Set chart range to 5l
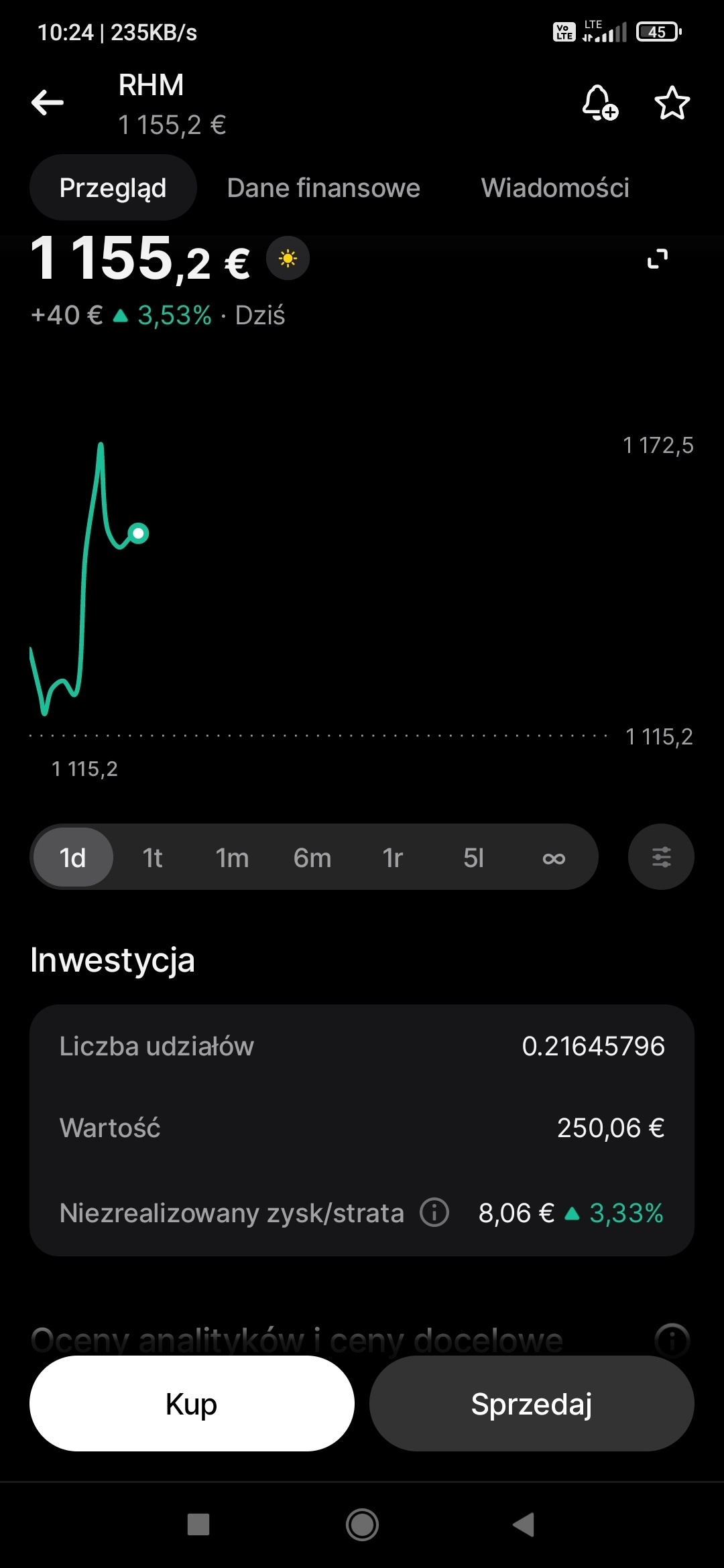Image resolution: width=724 pixels, height=1568 pixels. point(473,858)
